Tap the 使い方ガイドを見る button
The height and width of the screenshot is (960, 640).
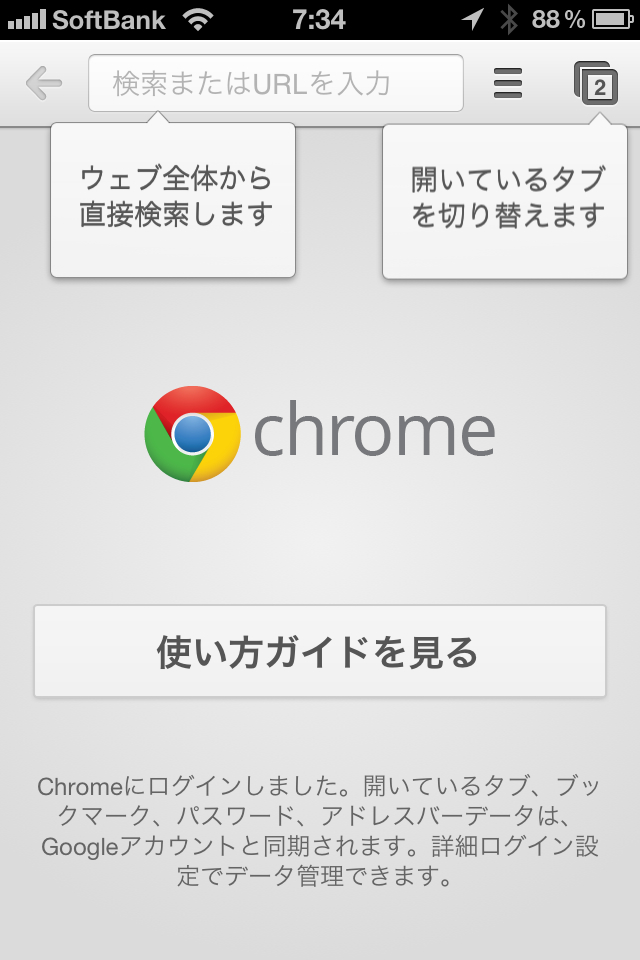coord(319,651)
